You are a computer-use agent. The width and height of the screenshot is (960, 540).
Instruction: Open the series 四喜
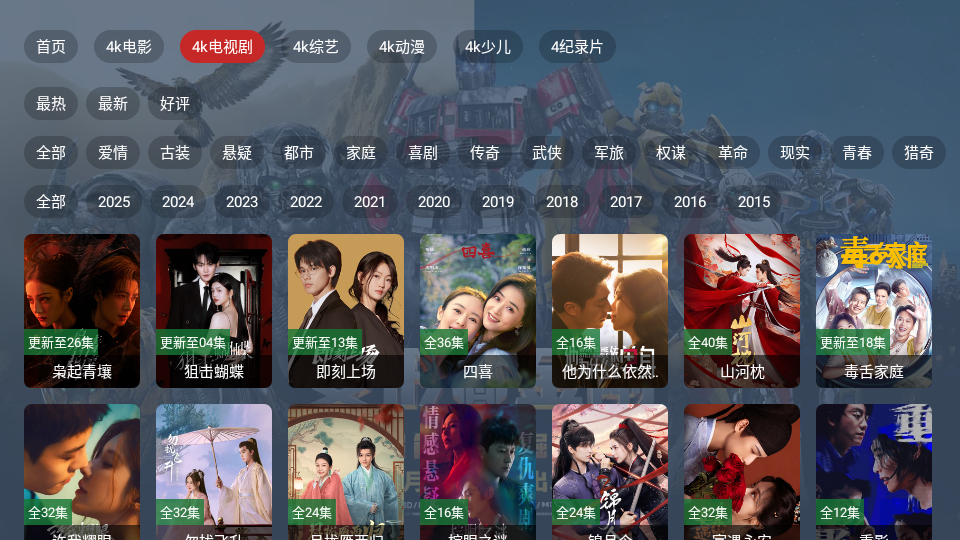[478, 310]
